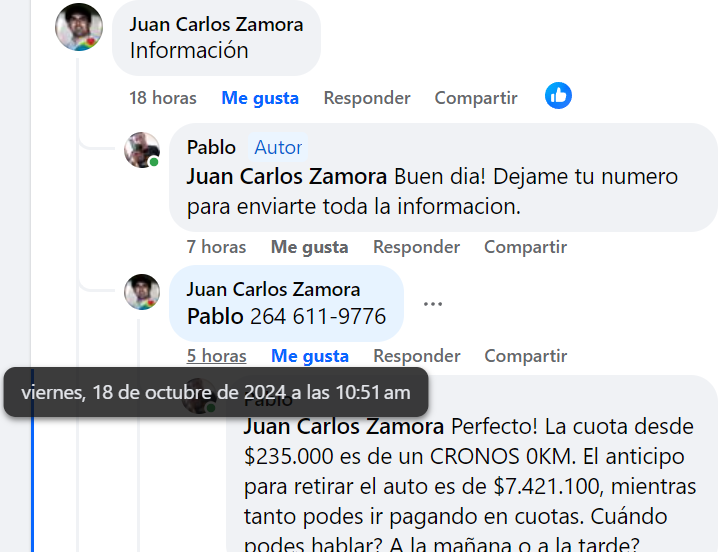
Task: Open Juan Carlos Zamora's avatar on top comment
Action: pos(78,27)
